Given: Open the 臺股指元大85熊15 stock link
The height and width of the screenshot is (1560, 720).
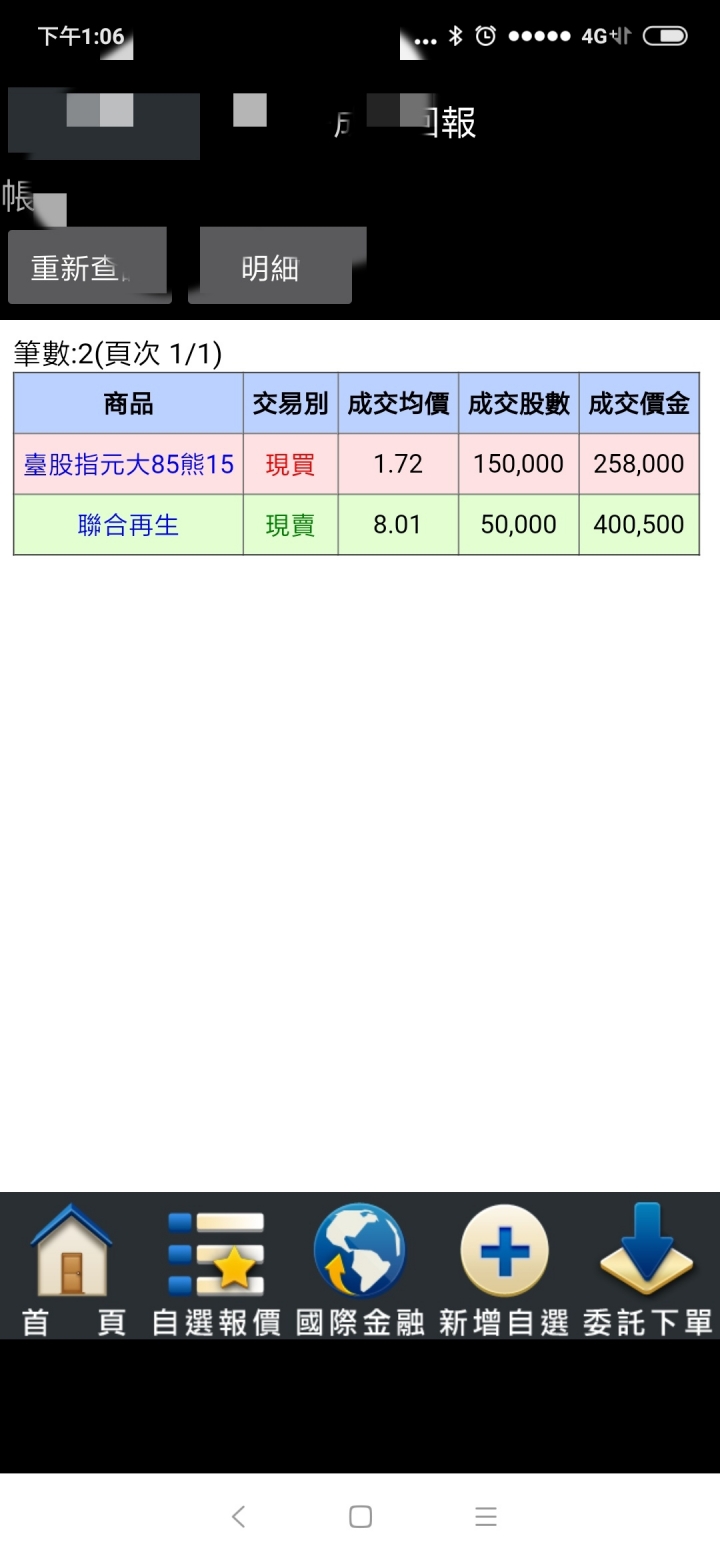Looking at the screenshot, I should tap(129, 464).
